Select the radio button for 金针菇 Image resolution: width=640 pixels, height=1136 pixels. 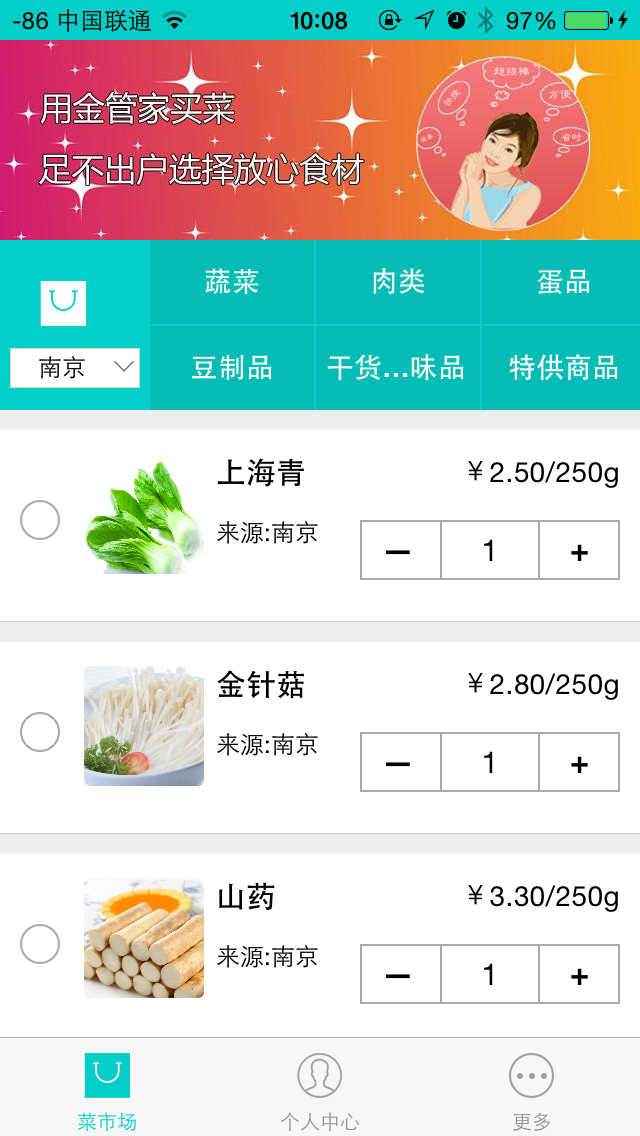coord(40,732)
